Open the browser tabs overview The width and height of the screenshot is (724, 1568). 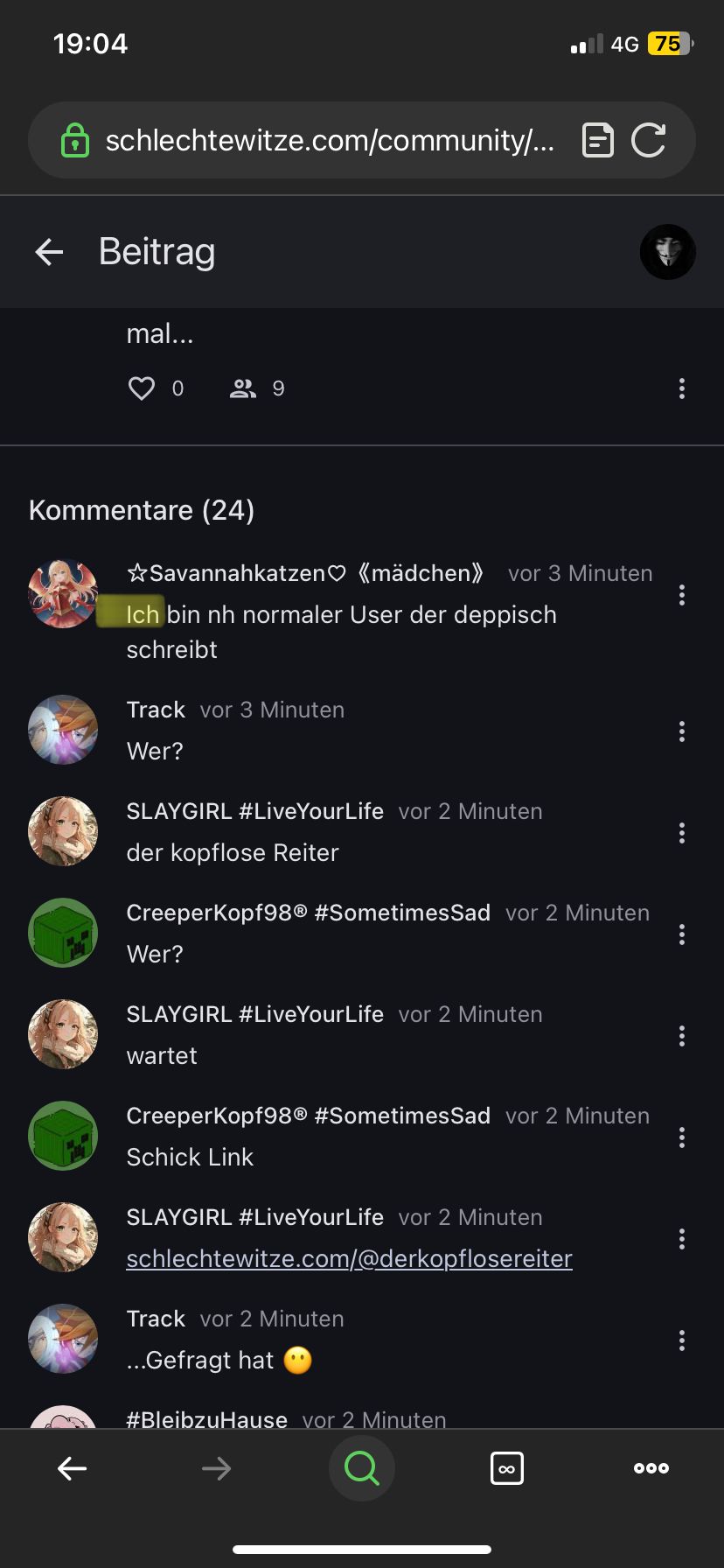pos(507,1468)
